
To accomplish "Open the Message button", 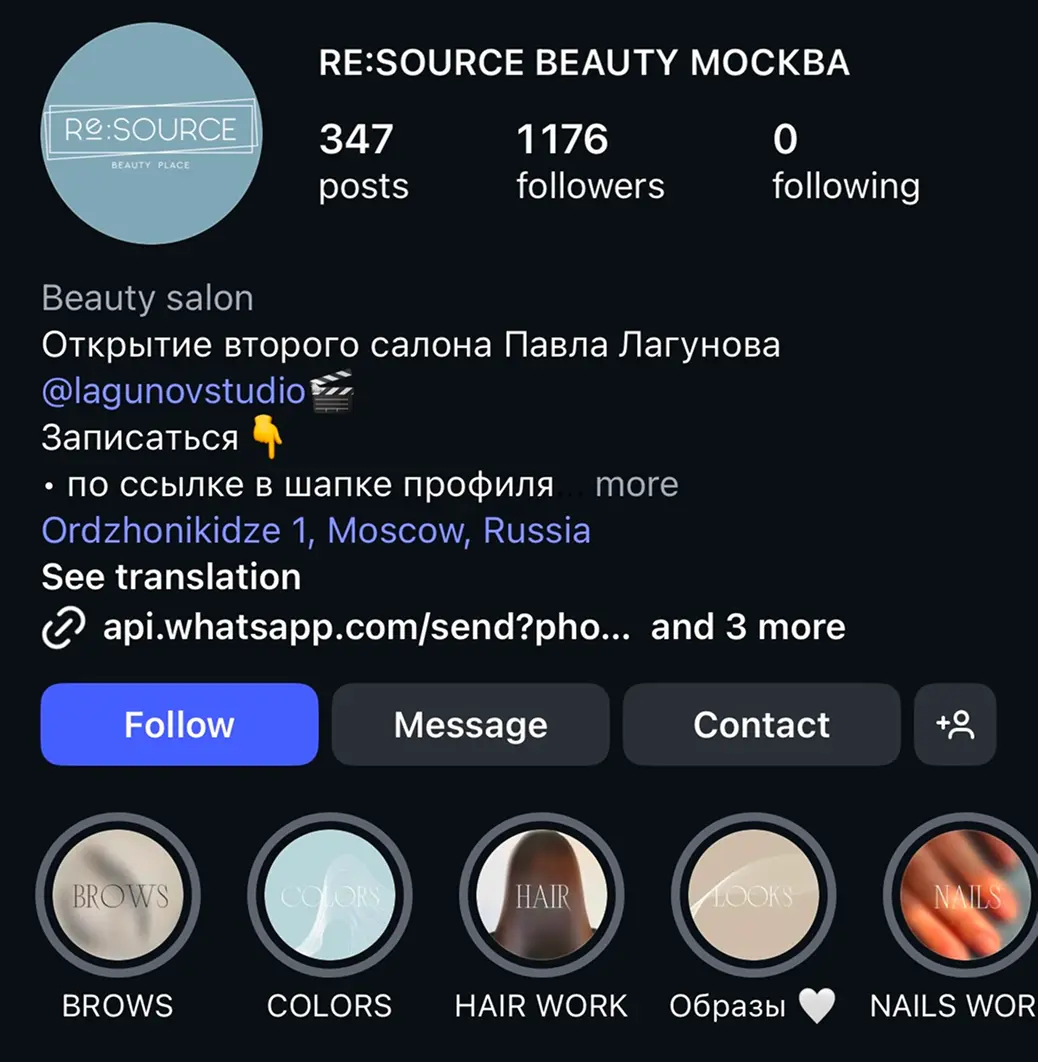I will [x=470, y=725].
